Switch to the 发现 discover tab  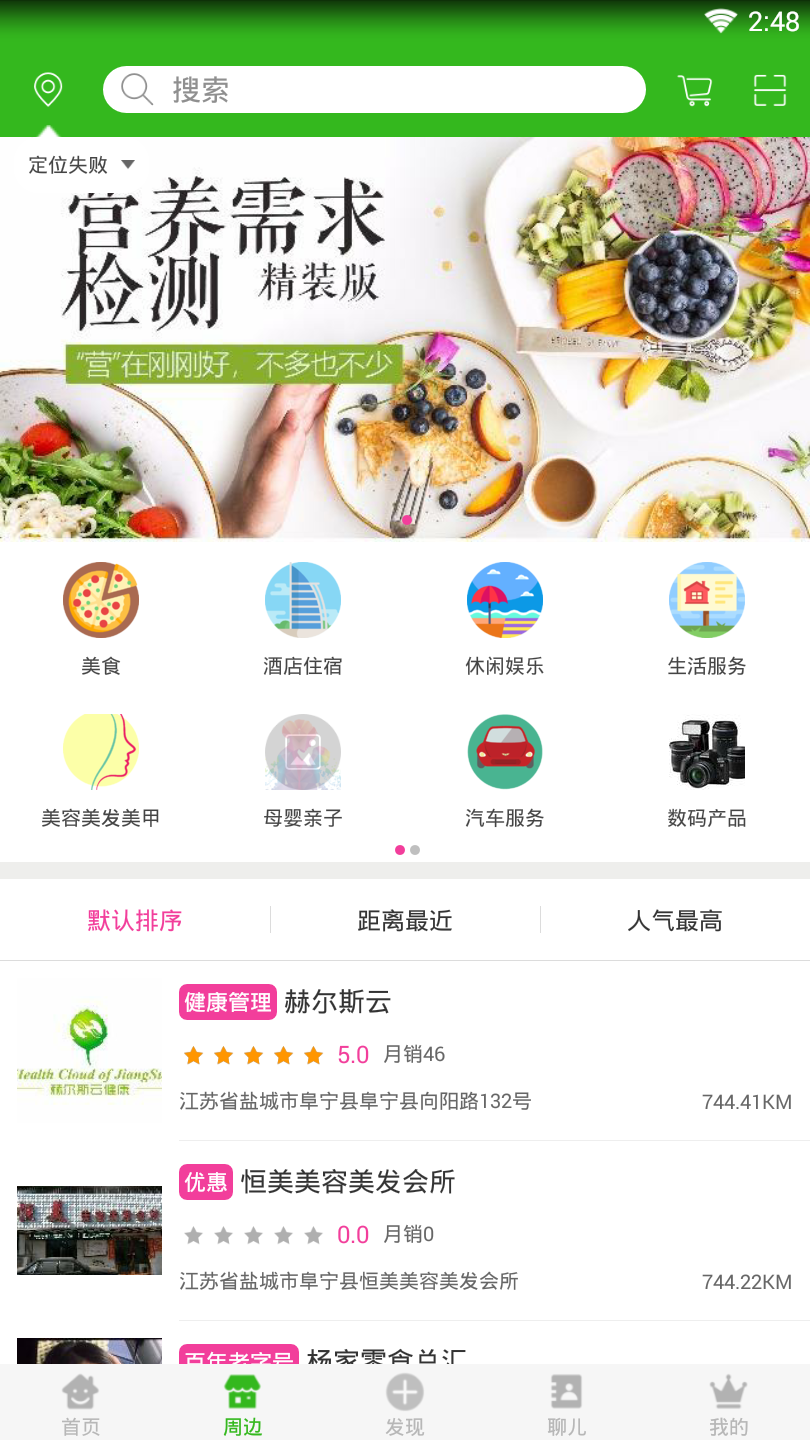tap(404, 1400)
